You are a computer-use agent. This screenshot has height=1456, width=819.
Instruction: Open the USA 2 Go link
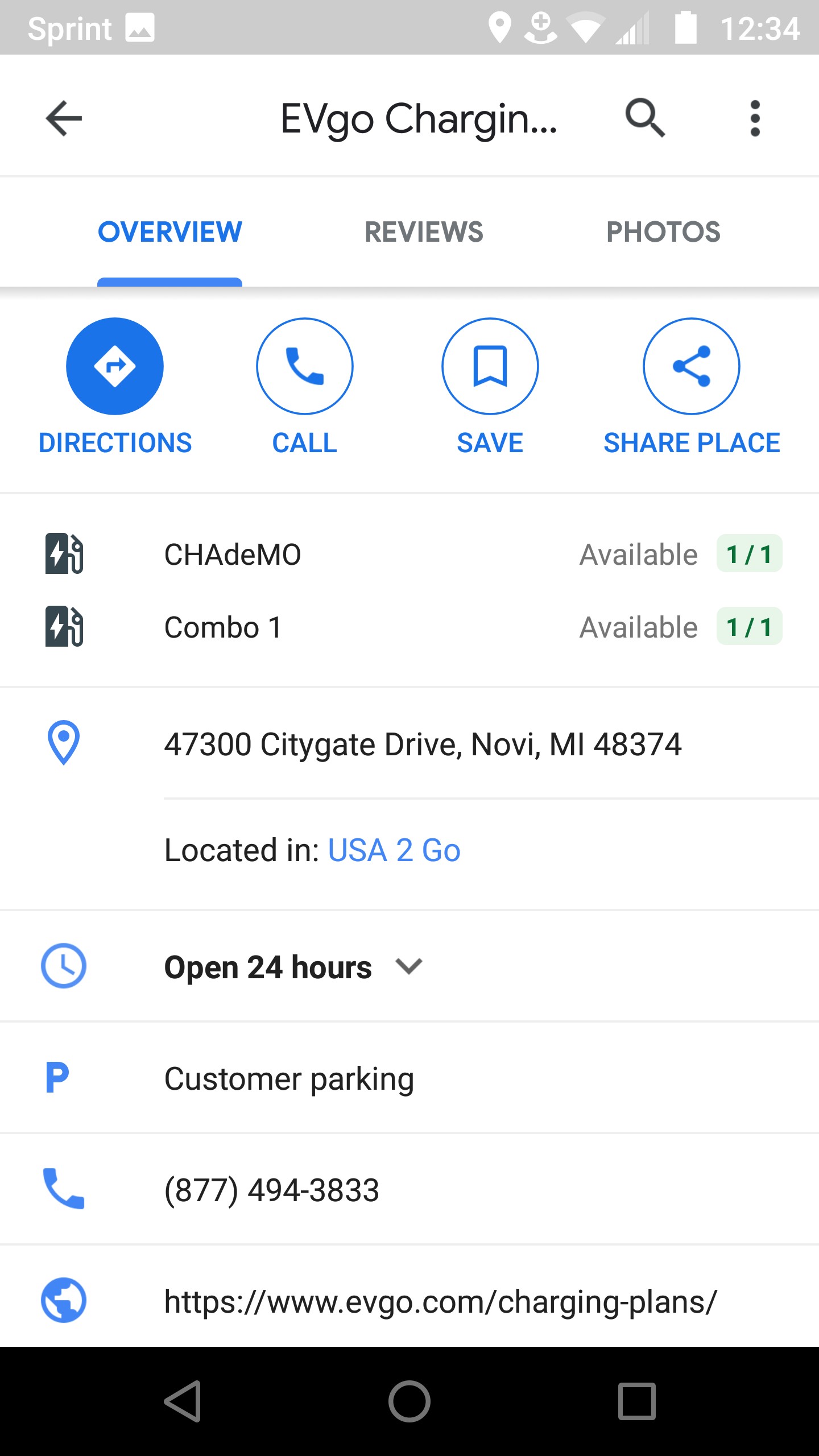(394, 850)
